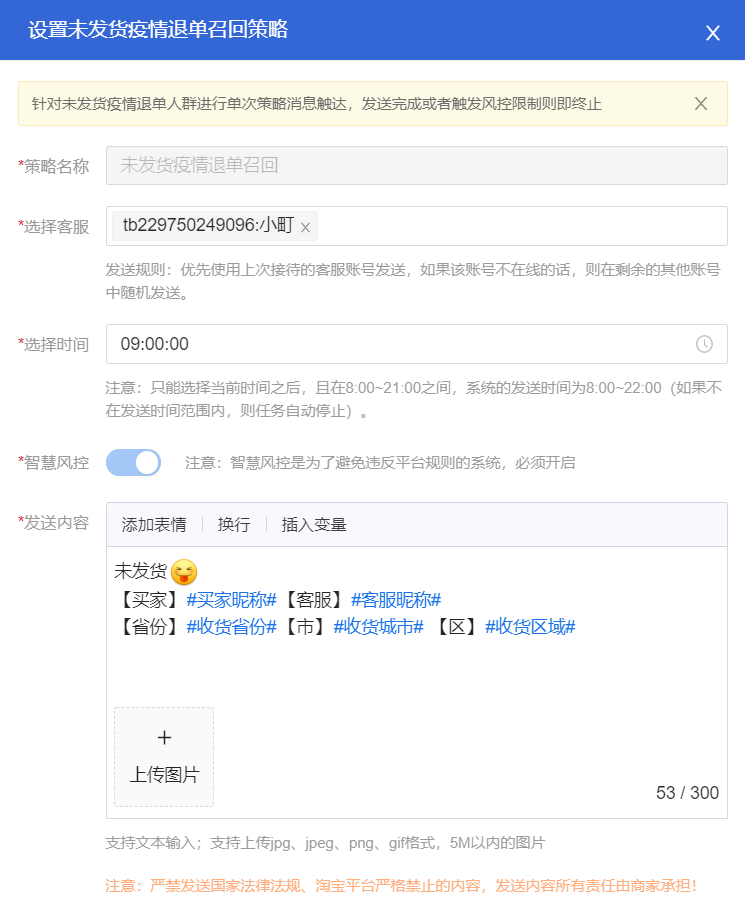Tap 换行 to insert a line break
This screenshot has width=745, height=918.
[x=234, y=525]
